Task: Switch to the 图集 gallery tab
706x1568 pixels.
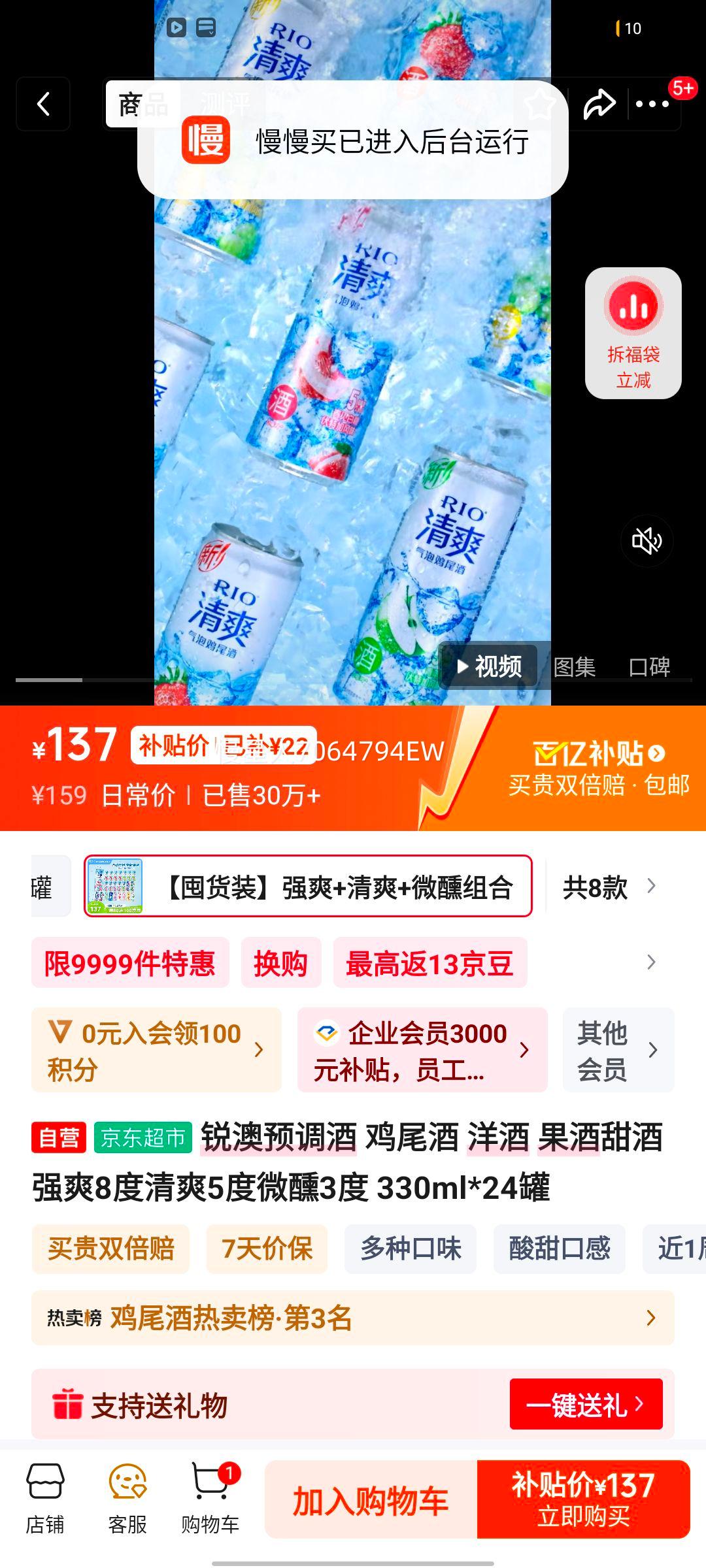Action: click(573, 667)
